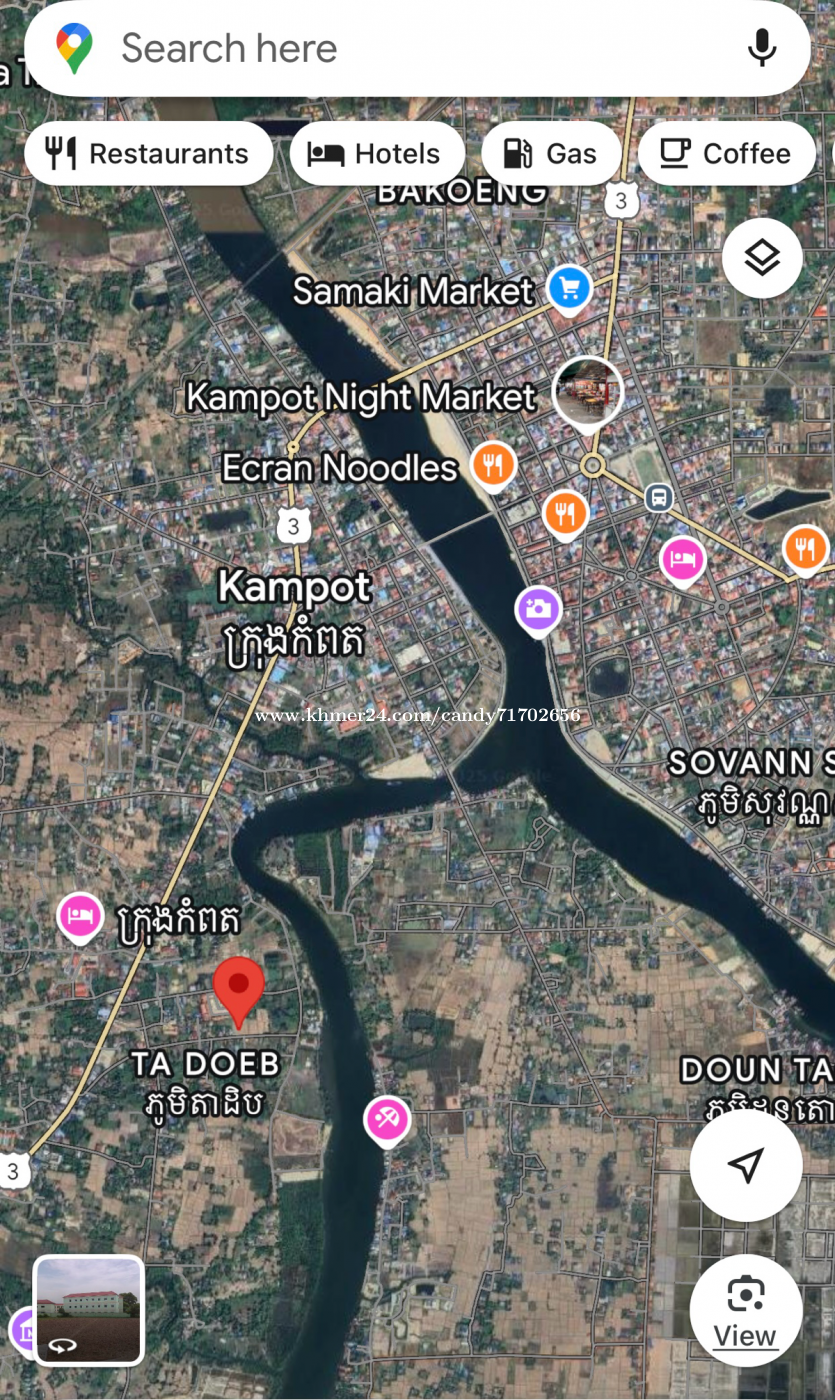Open the purple camera attraction pin
Image resolution: width=835 pixels, height=1400 pixels.
pyautogui.click(x=538, y=610)
